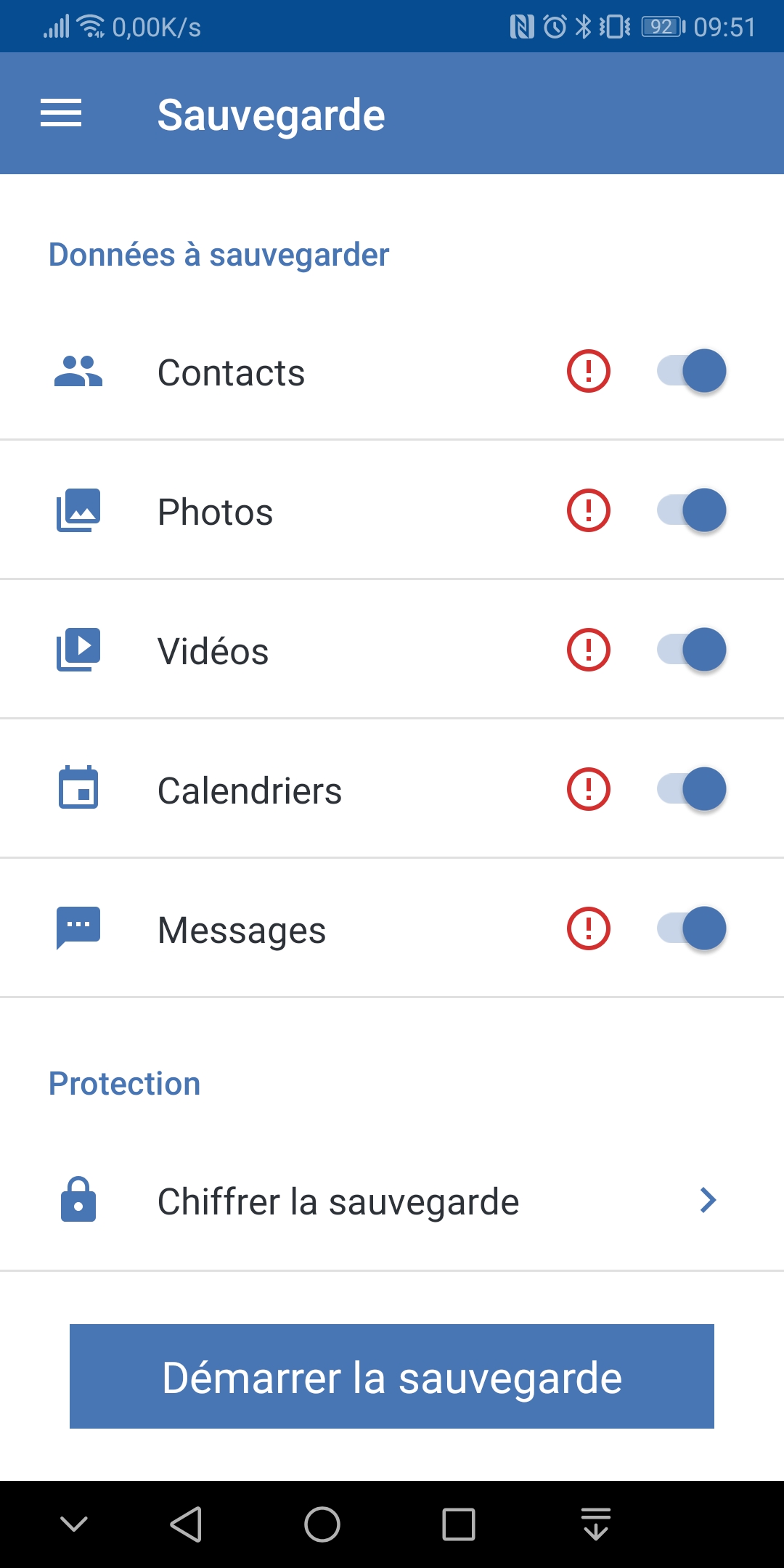View the Contacts warning alert icon
Screen dimensions: 784x1568
click(x=589, y=371)
